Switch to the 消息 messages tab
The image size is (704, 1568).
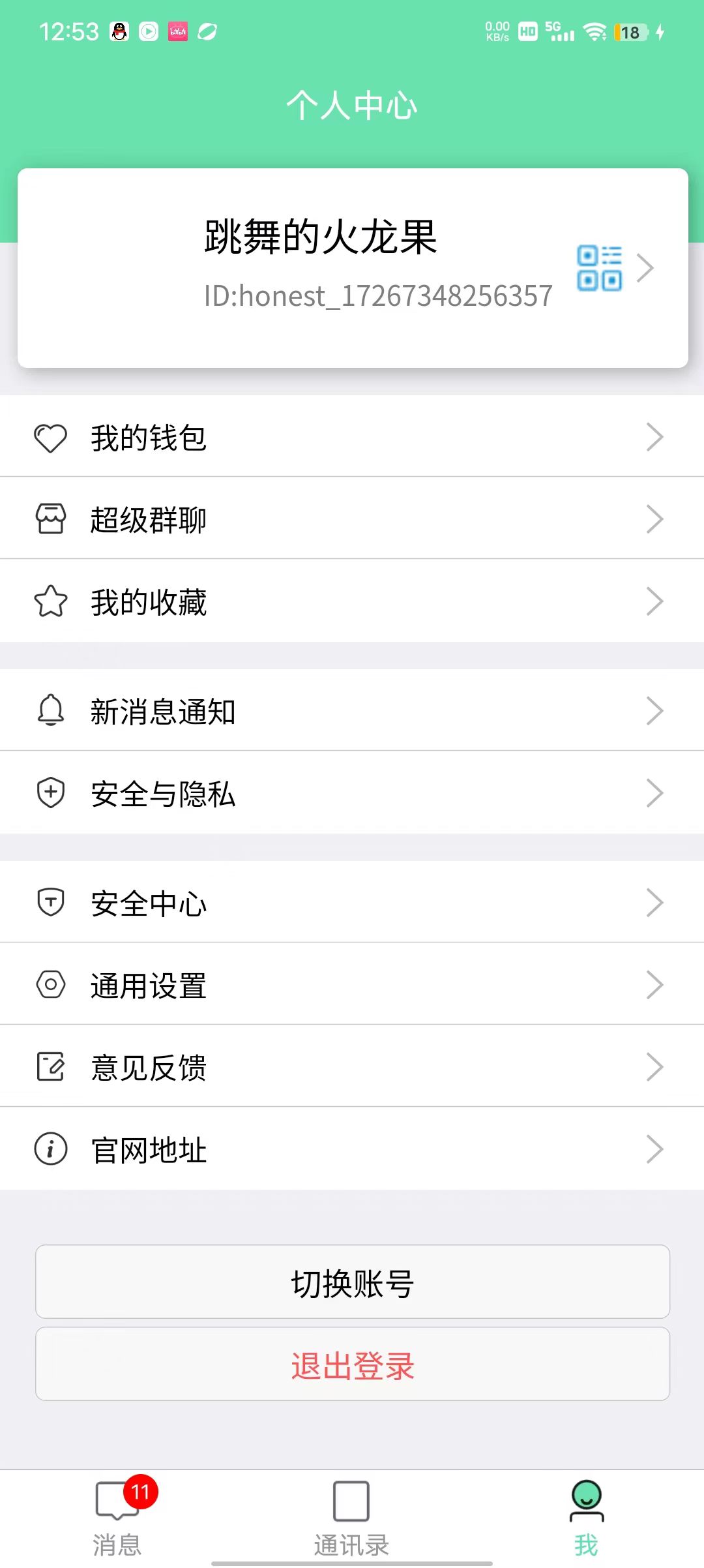[x=117, y=1518]
